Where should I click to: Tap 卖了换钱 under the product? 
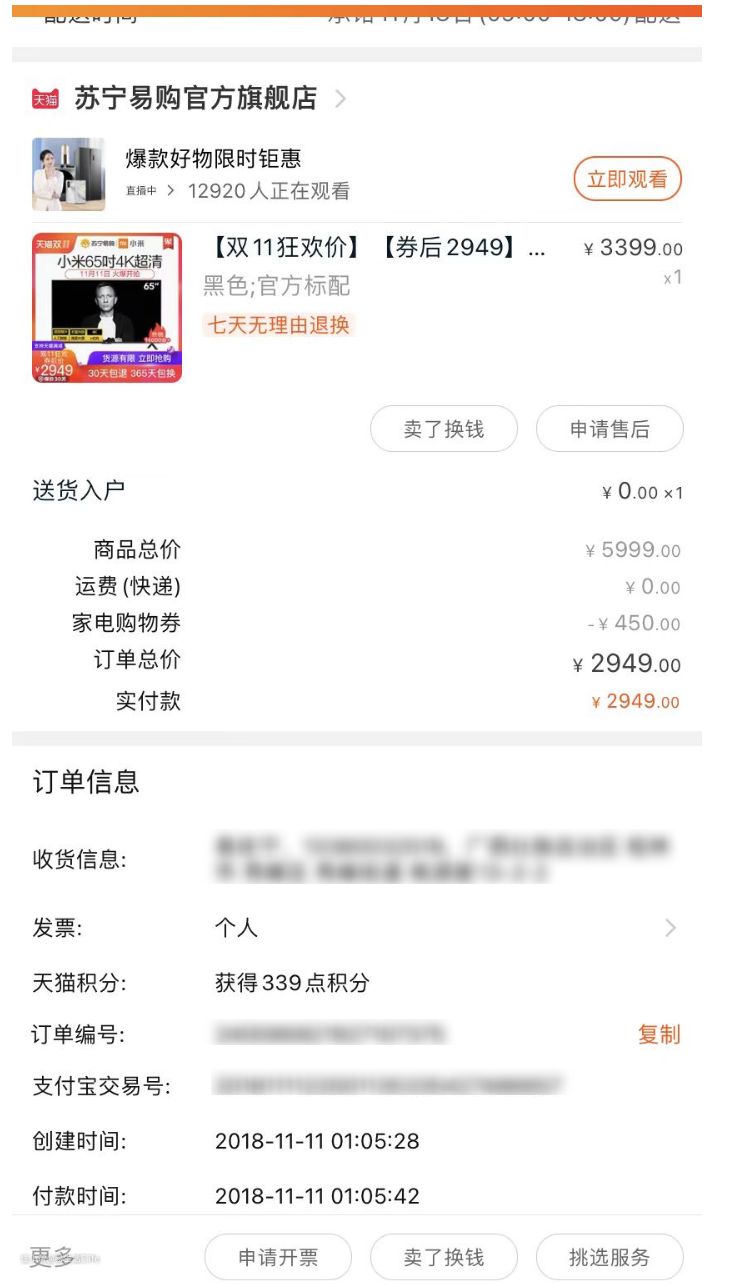[x=444, y=429]
